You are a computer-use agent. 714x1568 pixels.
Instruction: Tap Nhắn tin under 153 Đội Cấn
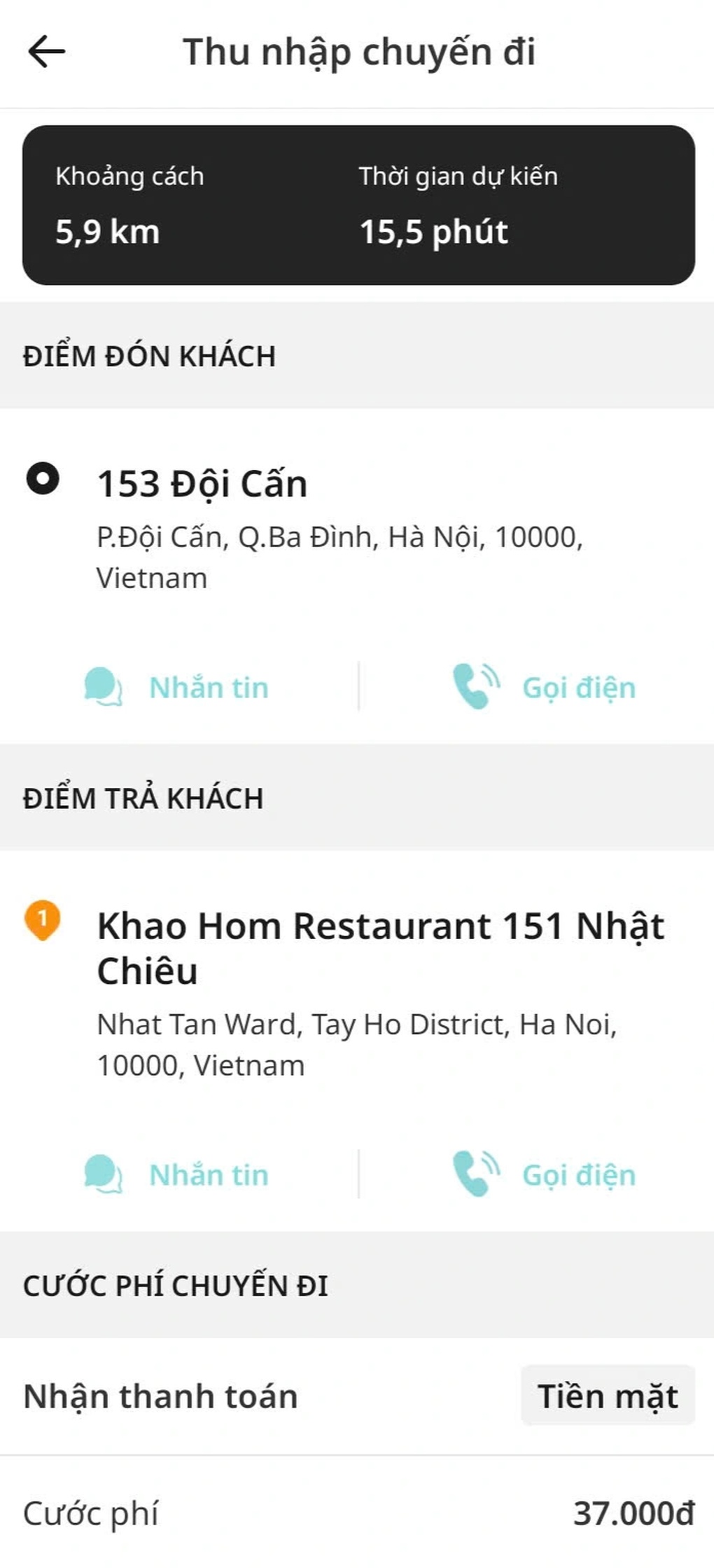[177, 687]
